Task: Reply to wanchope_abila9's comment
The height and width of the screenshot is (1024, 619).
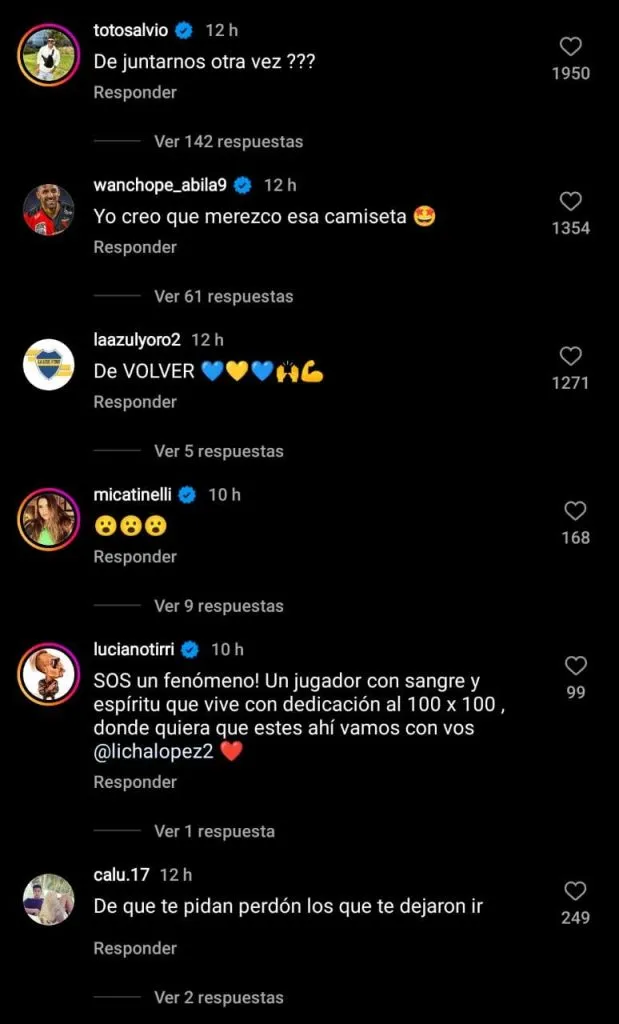Action: tap(135, 247)
